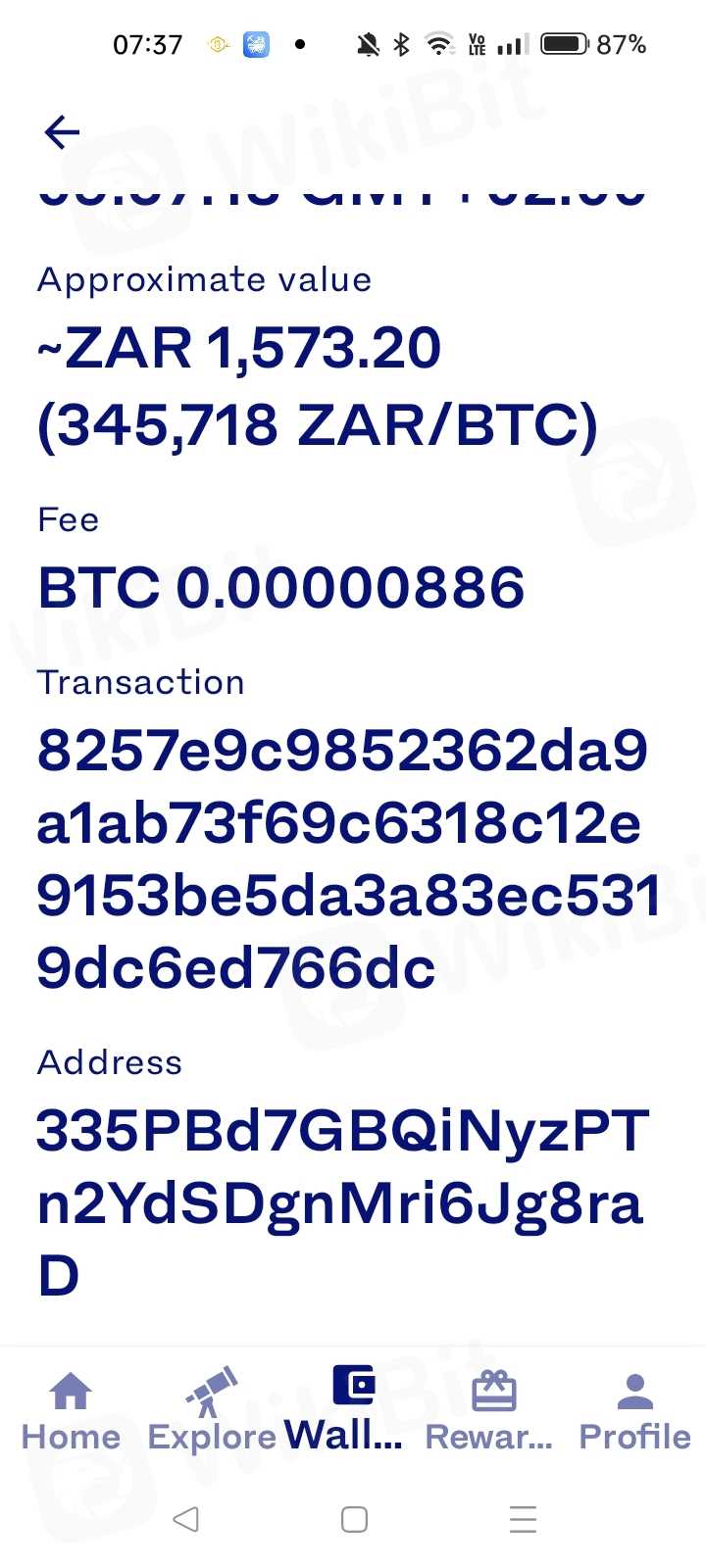Open the Explore tab

tap(211, 1411)
